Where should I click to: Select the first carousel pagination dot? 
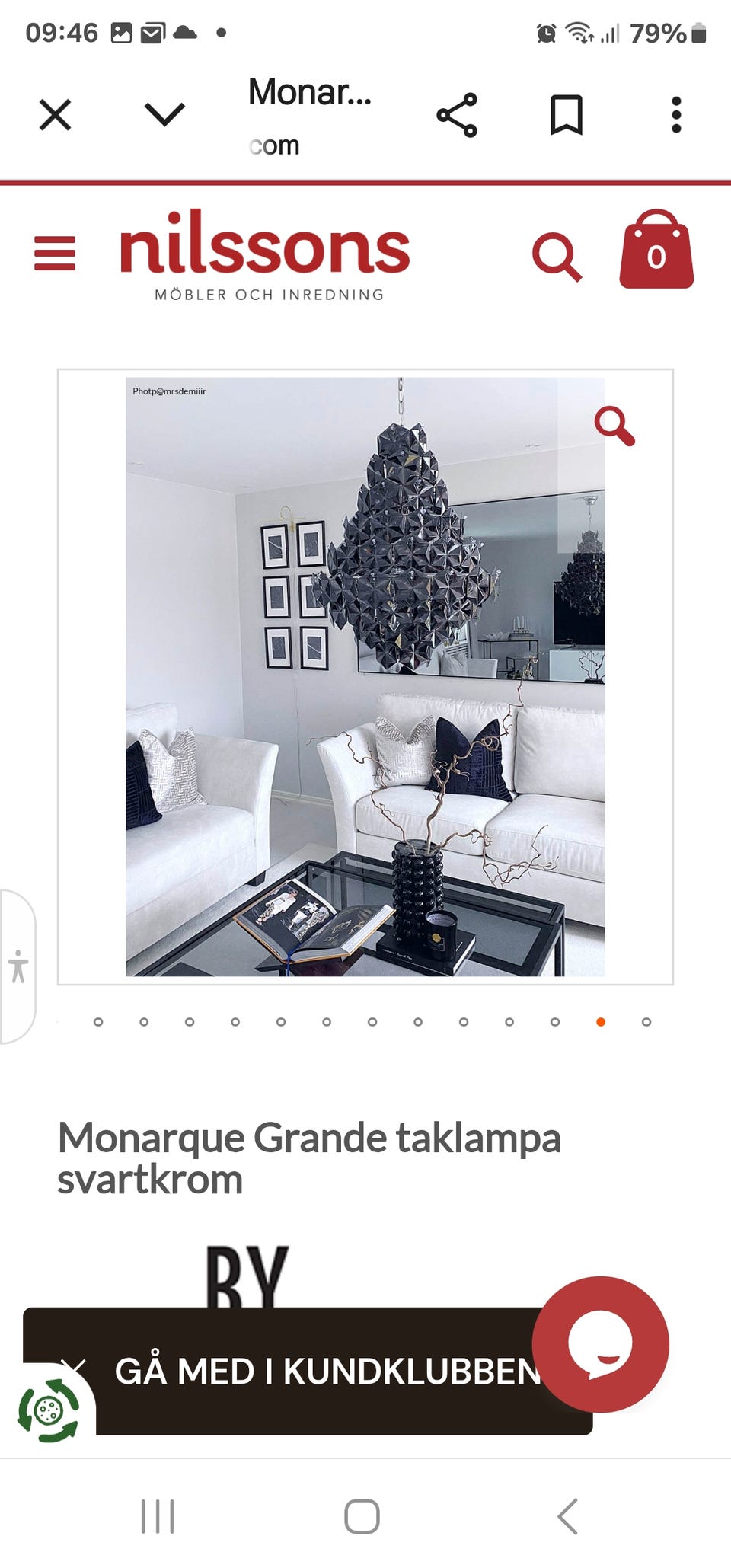pyautogui.click(x=97, y=1020)
